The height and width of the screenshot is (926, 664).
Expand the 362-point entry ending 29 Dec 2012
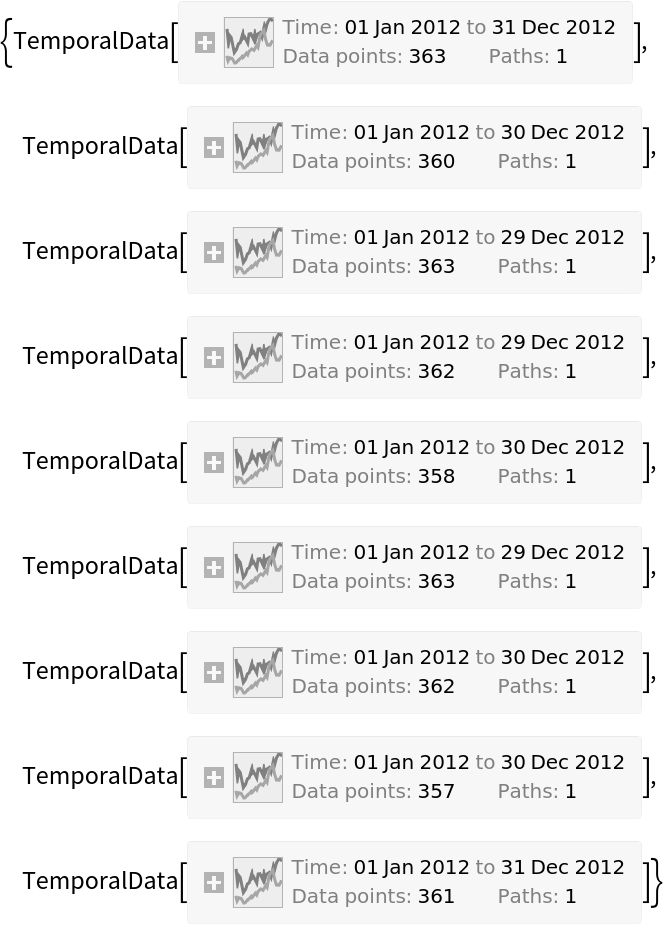(214, 358)
